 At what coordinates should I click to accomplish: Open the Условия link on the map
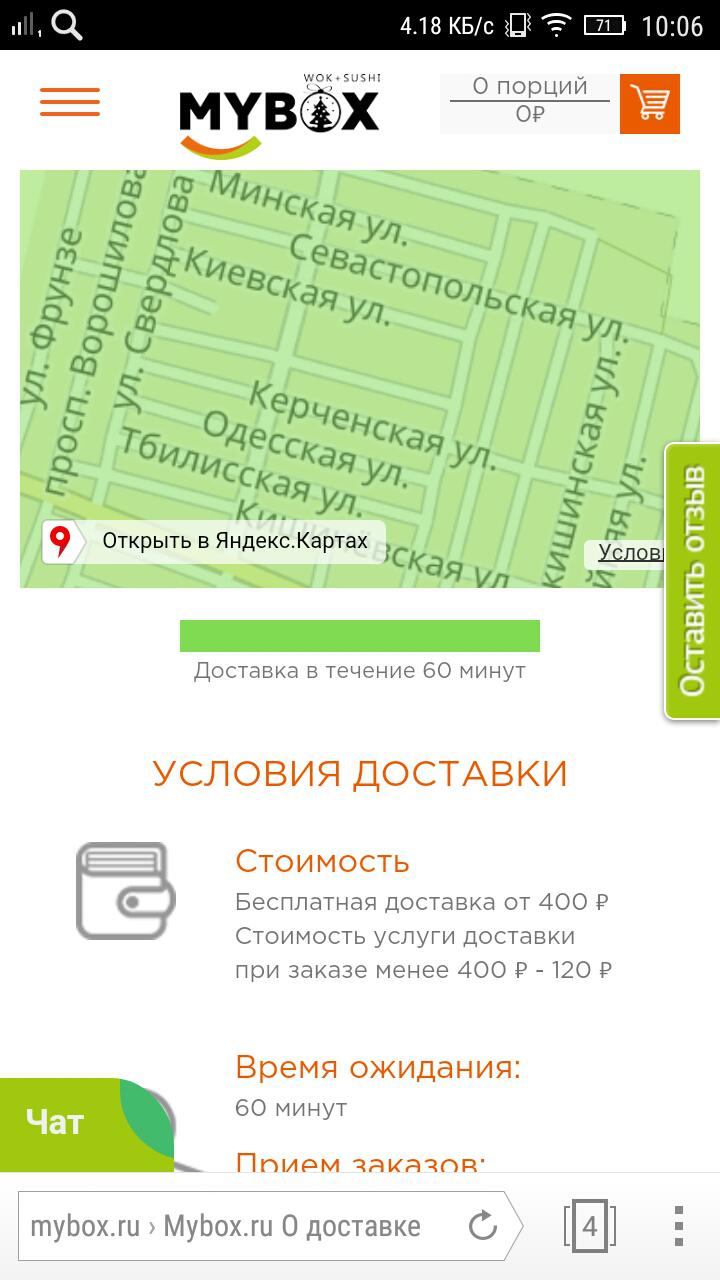[629, 552]
